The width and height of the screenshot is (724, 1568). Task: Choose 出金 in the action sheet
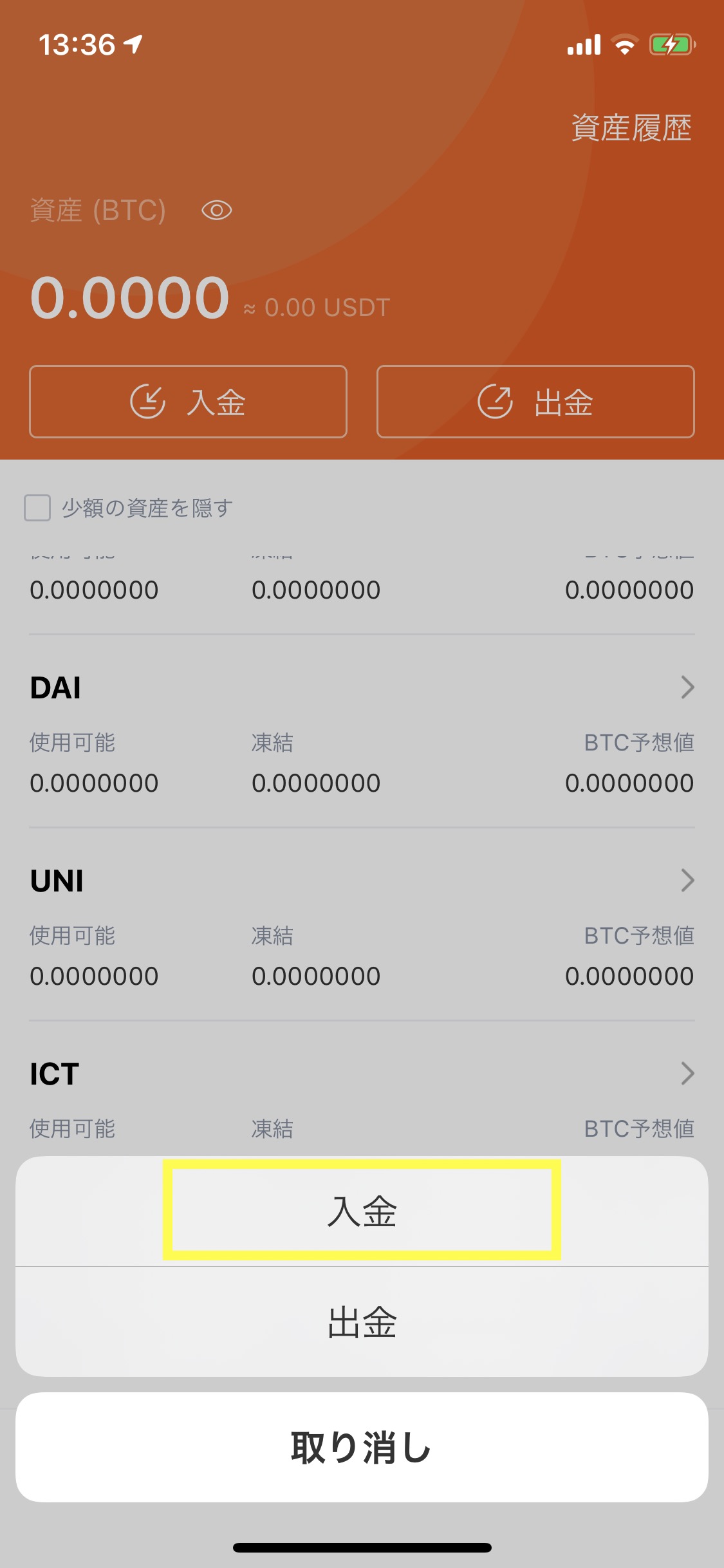[362, 1322]
